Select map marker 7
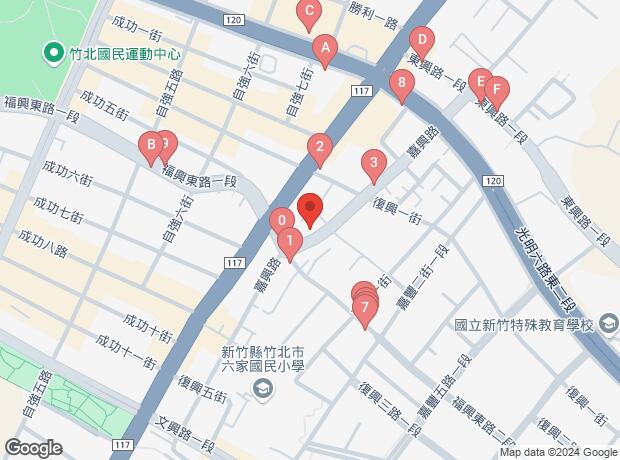This screenshot has width=620, height=460. pyautogui.click(x=365, y=309)
